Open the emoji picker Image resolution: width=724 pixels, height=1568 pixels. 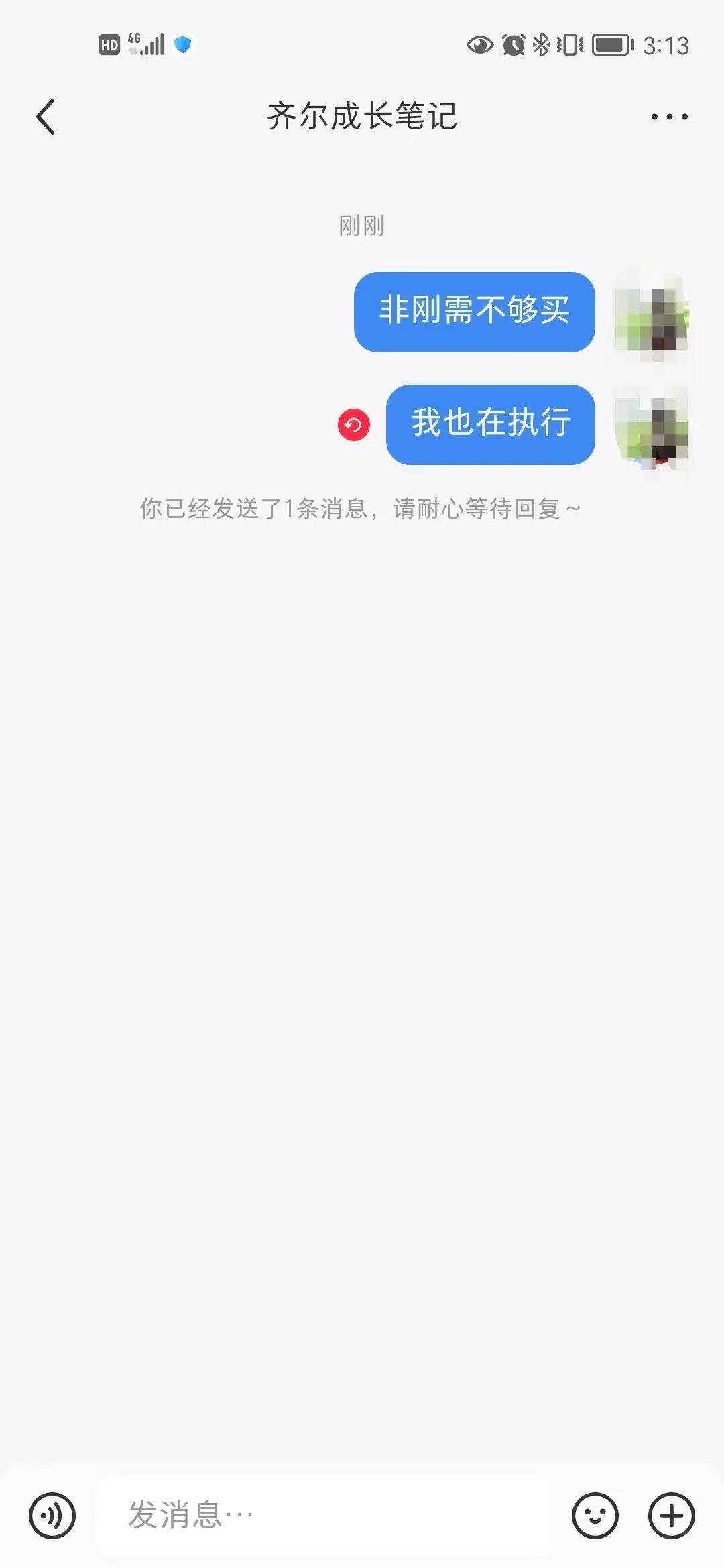click(595, 1516)
